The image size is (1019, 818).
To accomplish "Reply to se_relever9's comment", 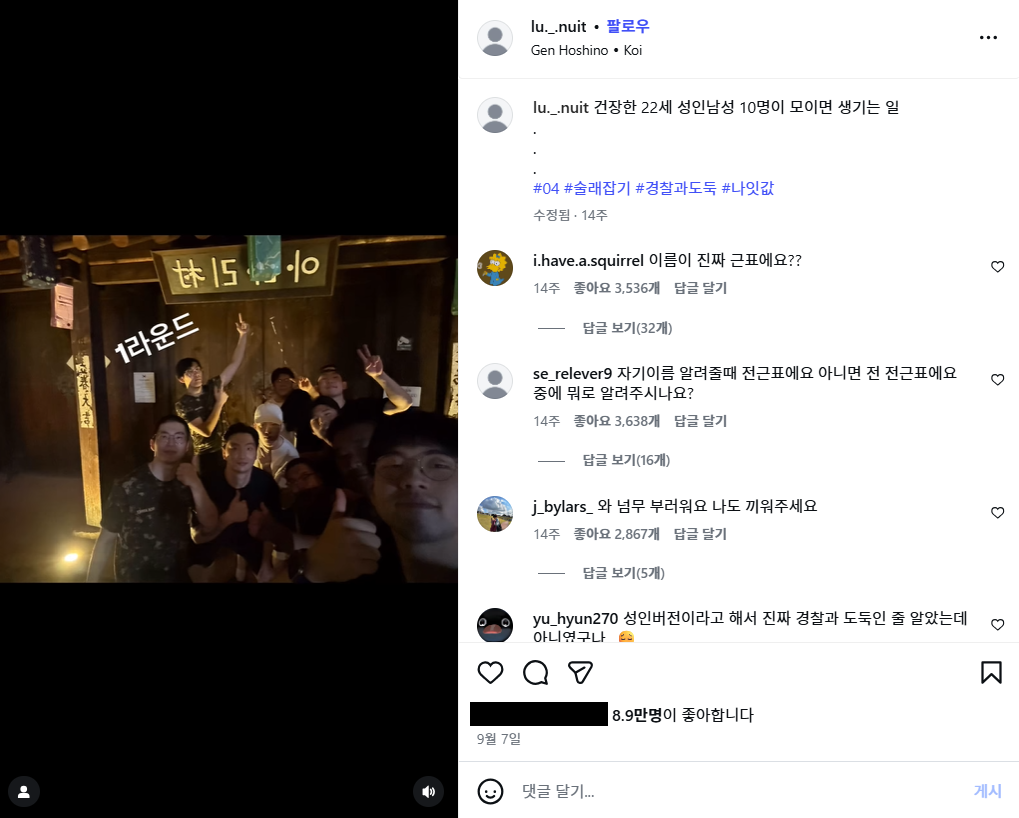I will pyautogui.click(x=700, y=421).
